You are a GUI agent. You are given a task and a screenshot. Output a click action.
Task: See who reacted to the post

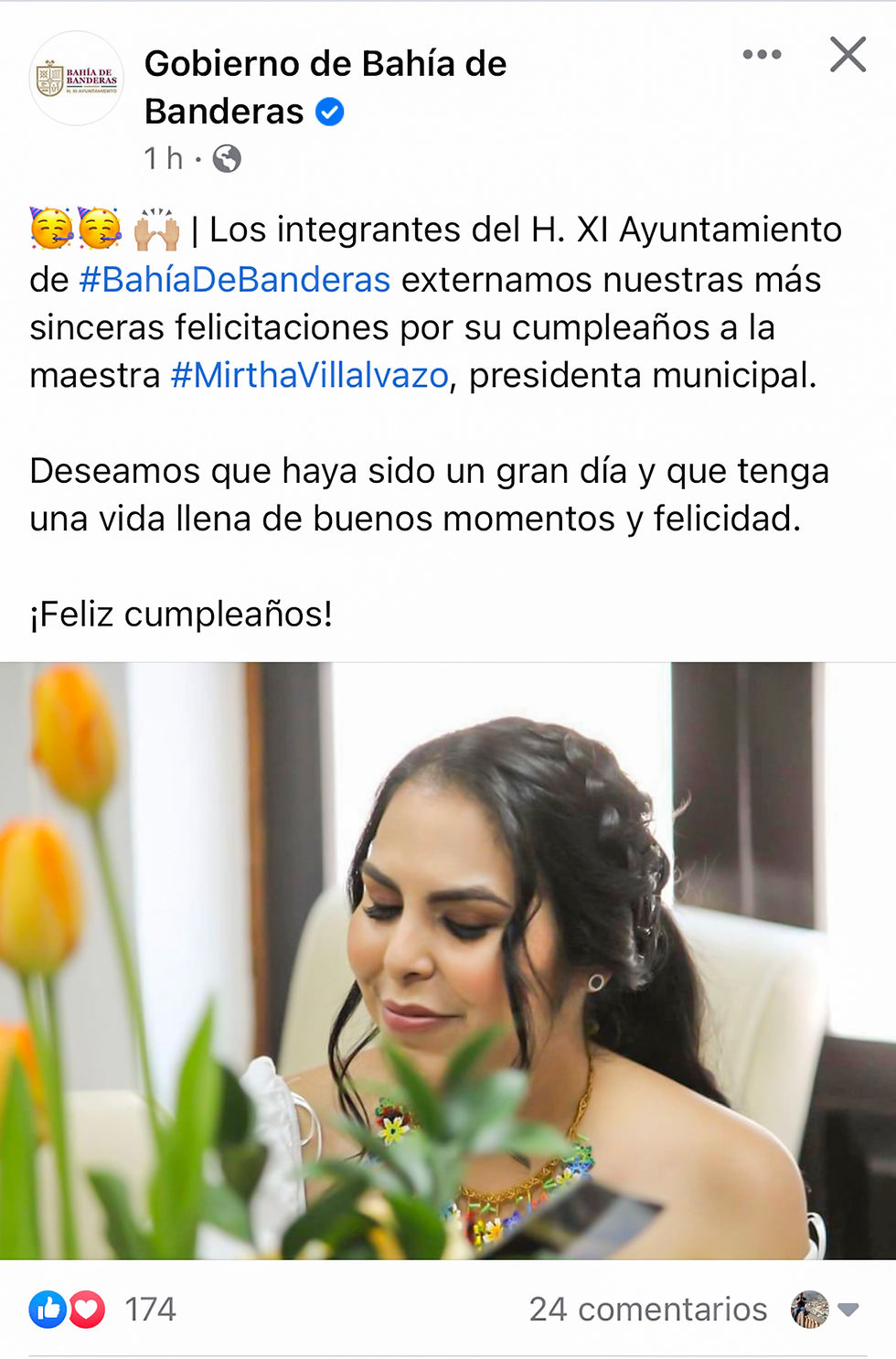[x=102, y=1310]
